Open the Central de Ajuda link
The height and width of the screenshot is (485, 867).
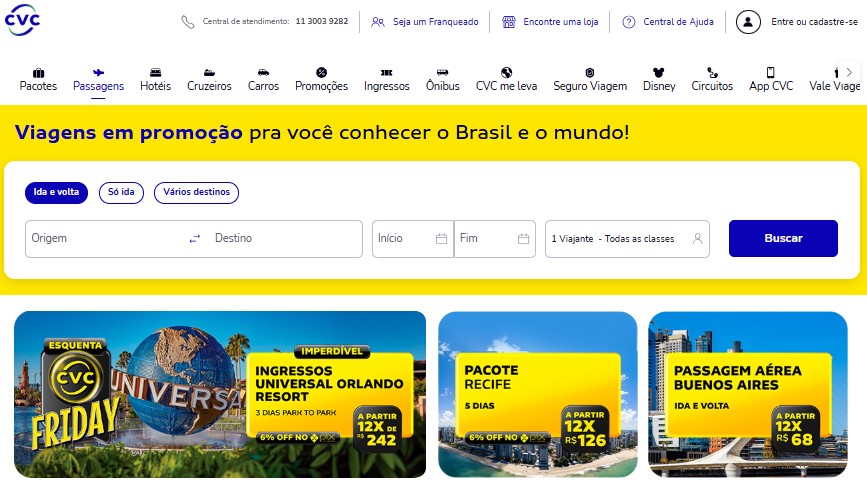coord(669,21)
